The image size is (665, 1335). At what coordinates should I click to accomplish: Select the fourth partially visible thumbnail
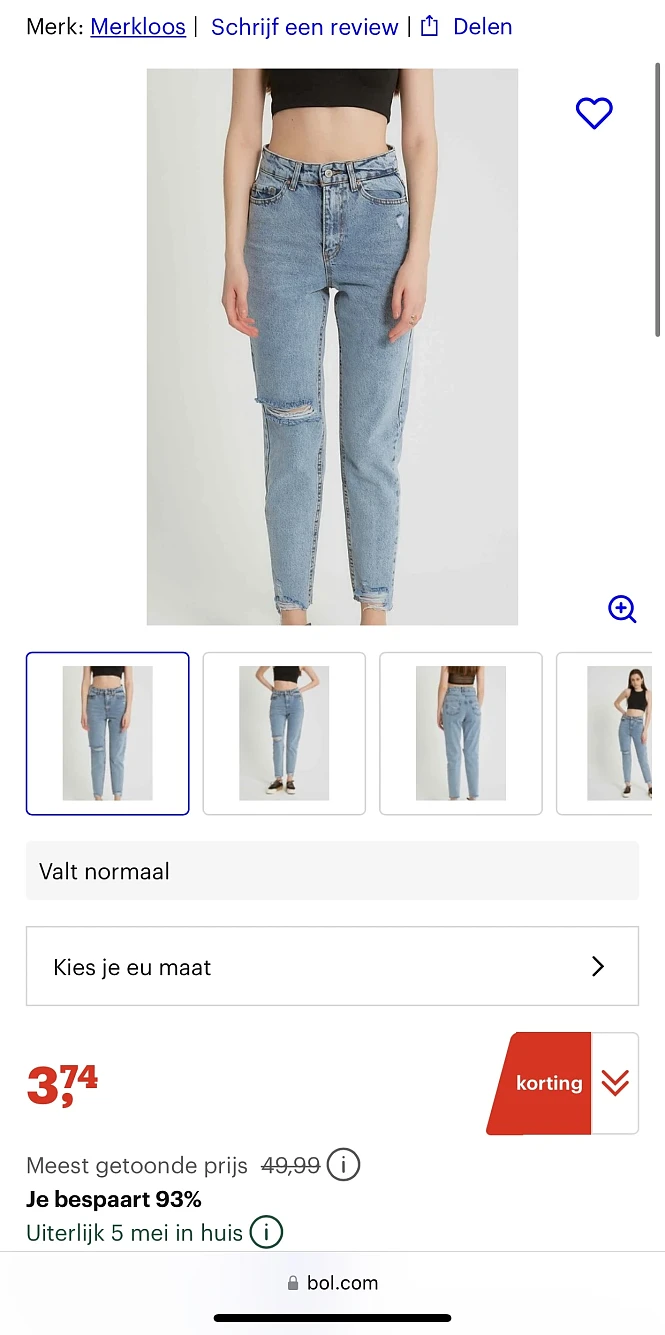(610, 733)
